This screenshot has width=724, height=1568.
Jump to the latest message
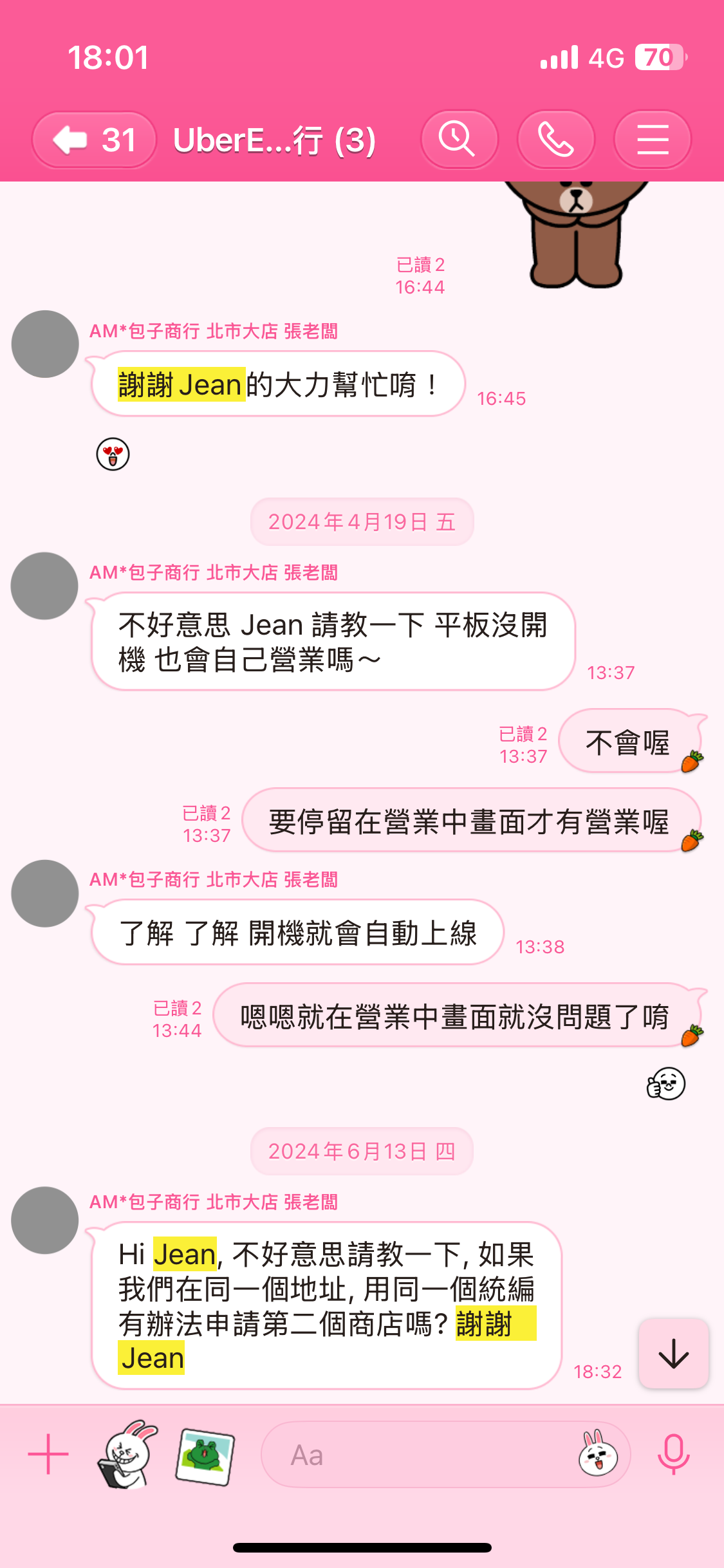[x=673, y=1353]
